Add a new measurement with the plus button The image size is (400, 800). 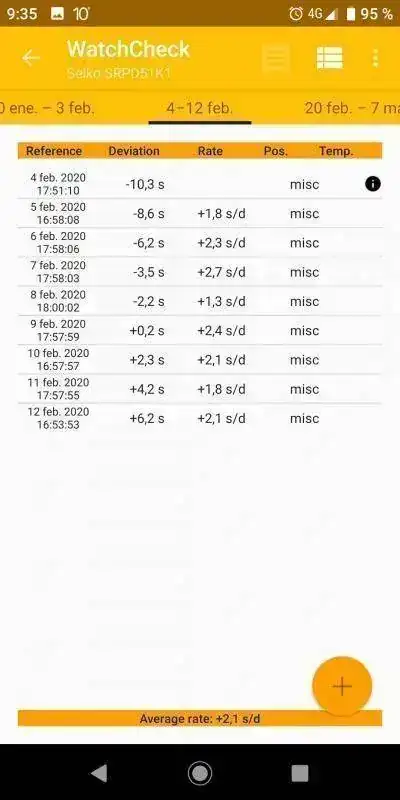pos(342,686)
